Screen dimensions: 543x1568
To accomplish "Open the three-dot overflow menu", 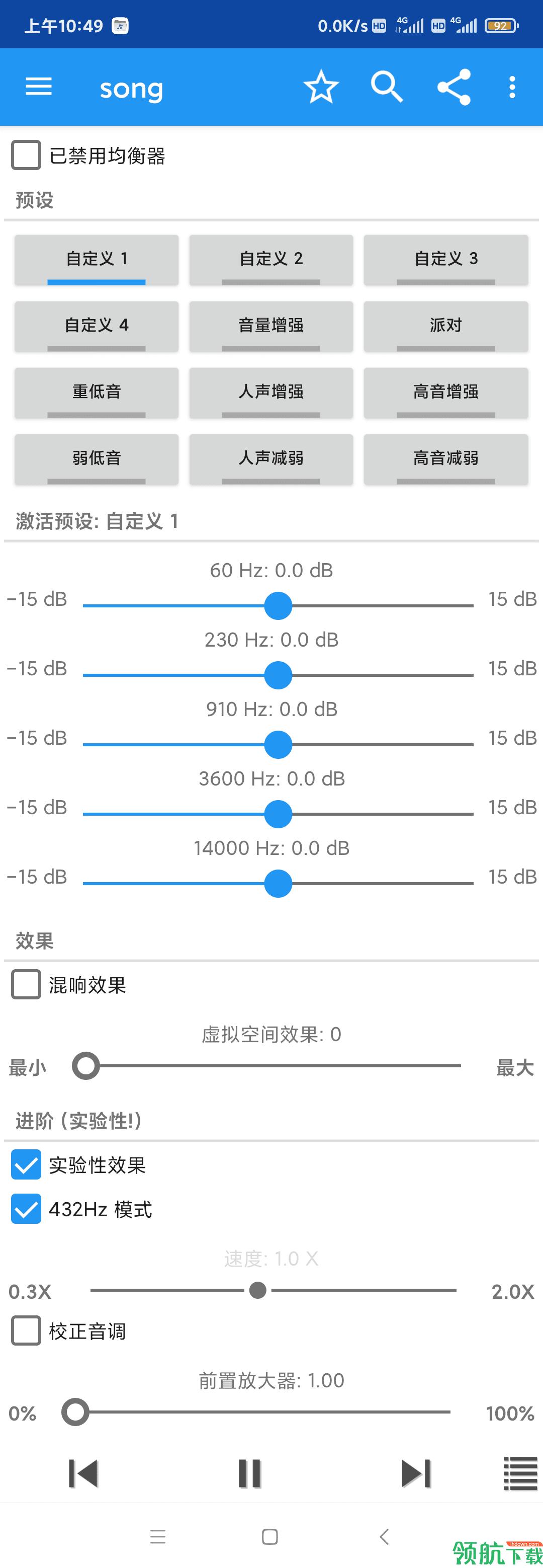I will pyautogui.click(x=512, y=87).
